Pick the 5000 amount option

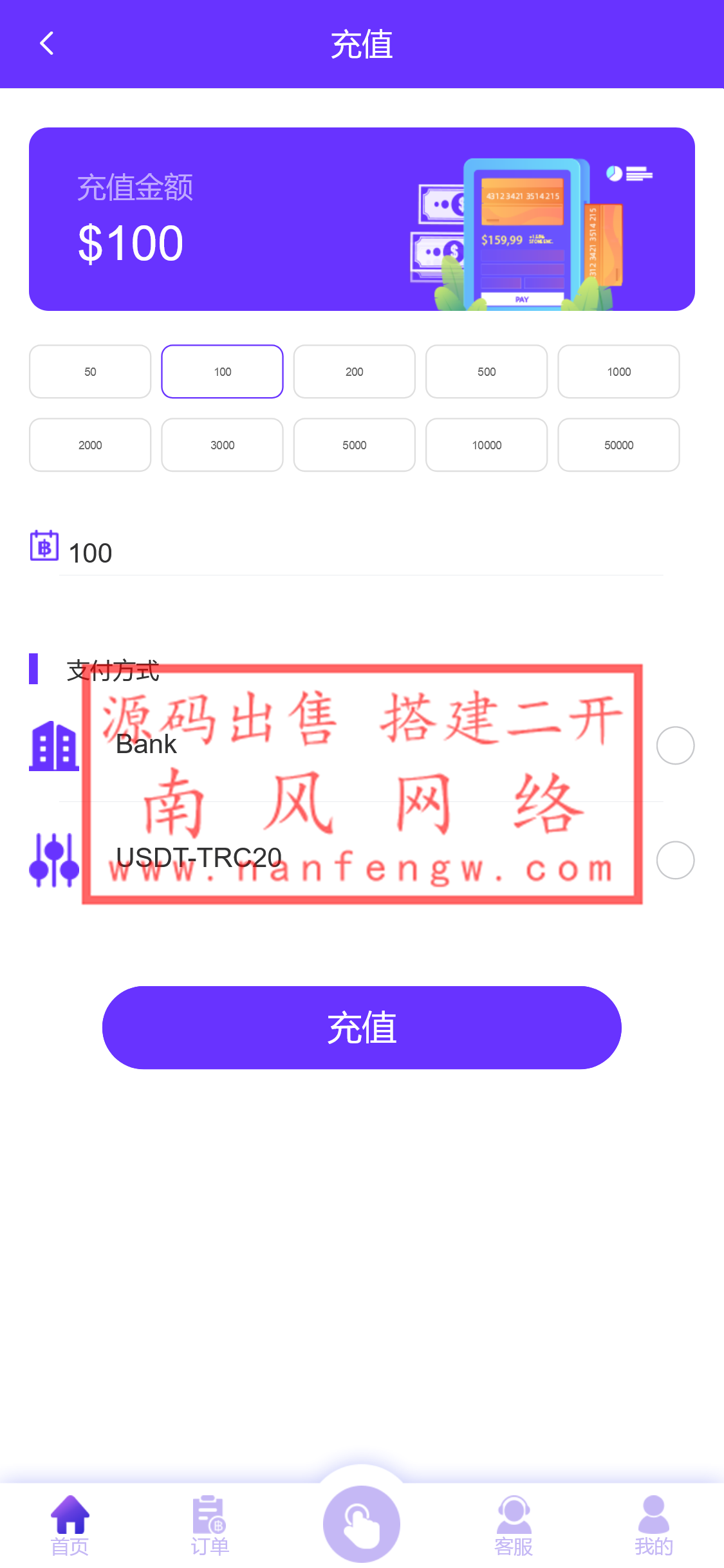tap(354, 445)
